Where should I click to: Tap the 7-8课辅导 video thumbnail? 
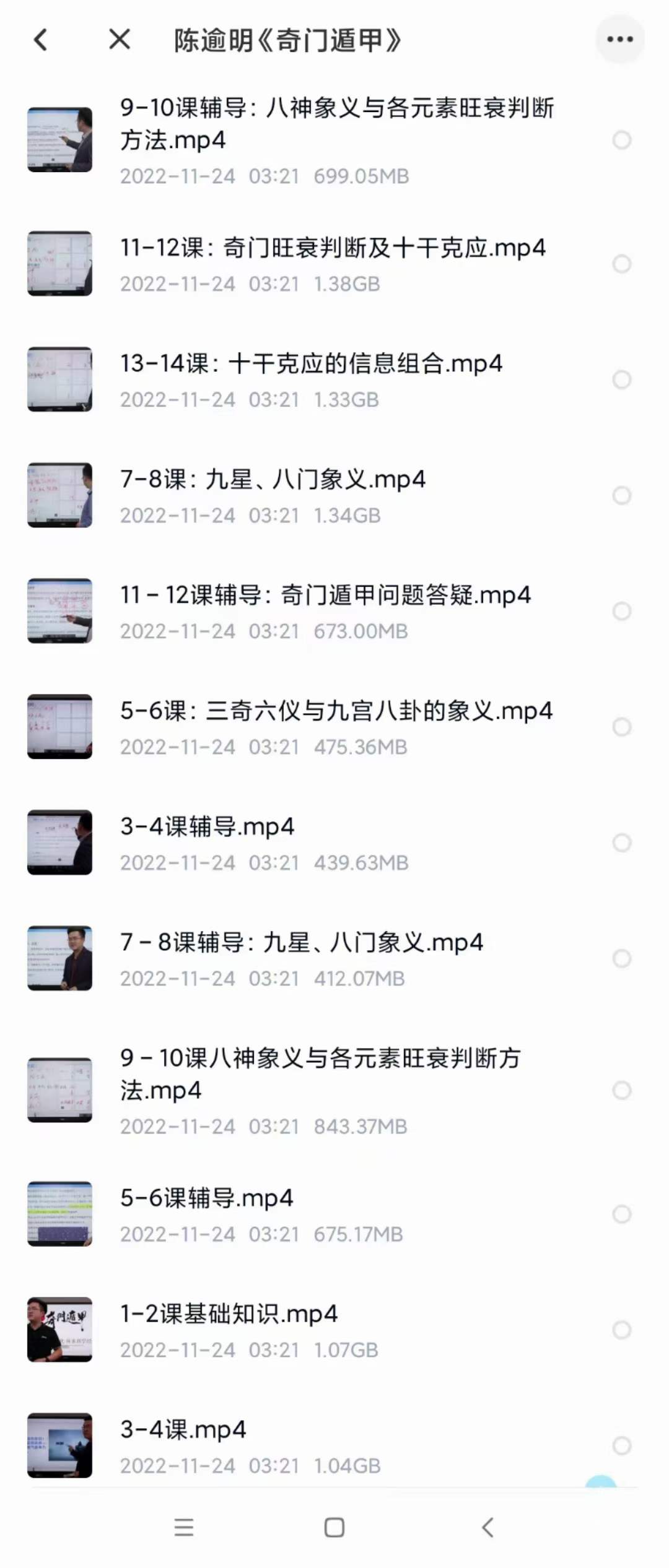point(59,958)
